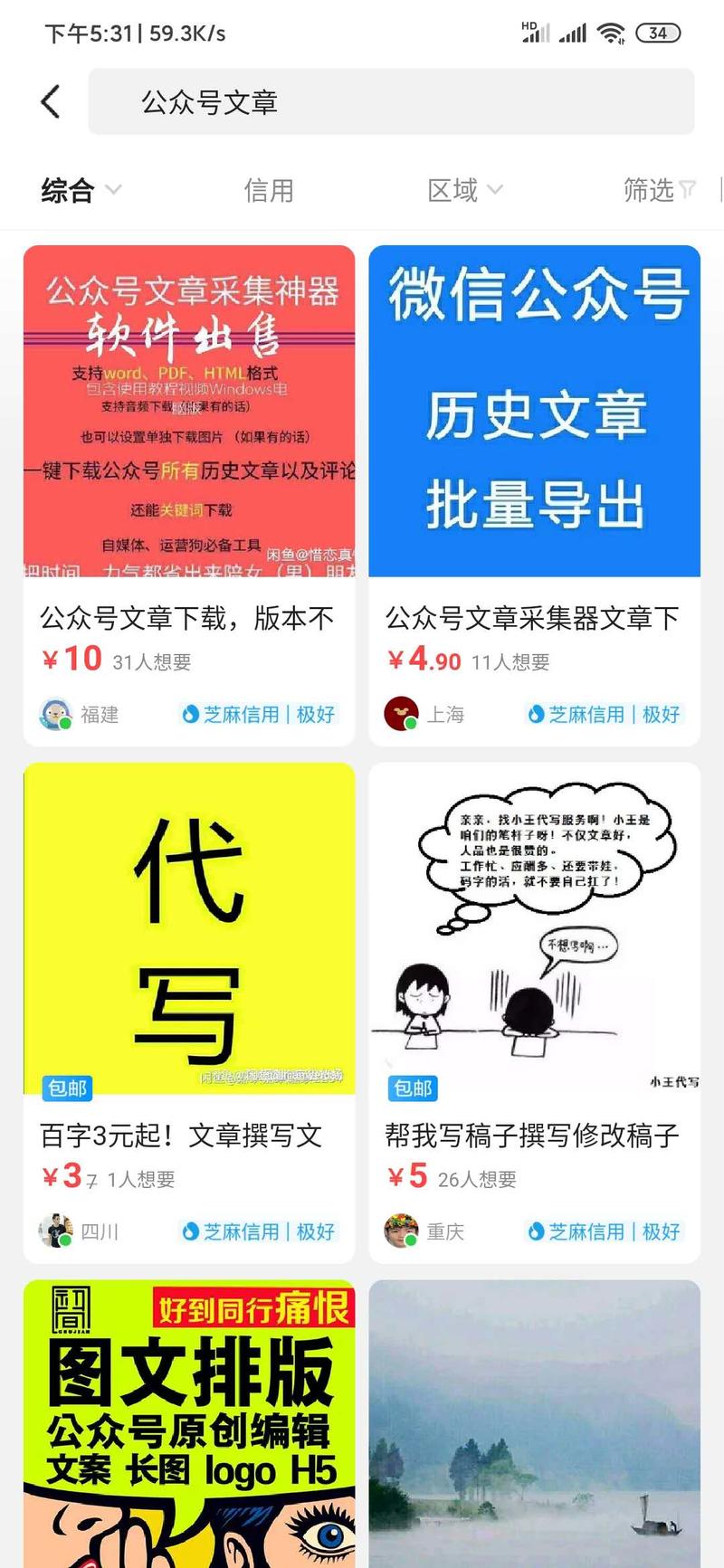Tap the 重庆 seller's avatar
The image size is (724, 1568).
tap(400, 1231)
